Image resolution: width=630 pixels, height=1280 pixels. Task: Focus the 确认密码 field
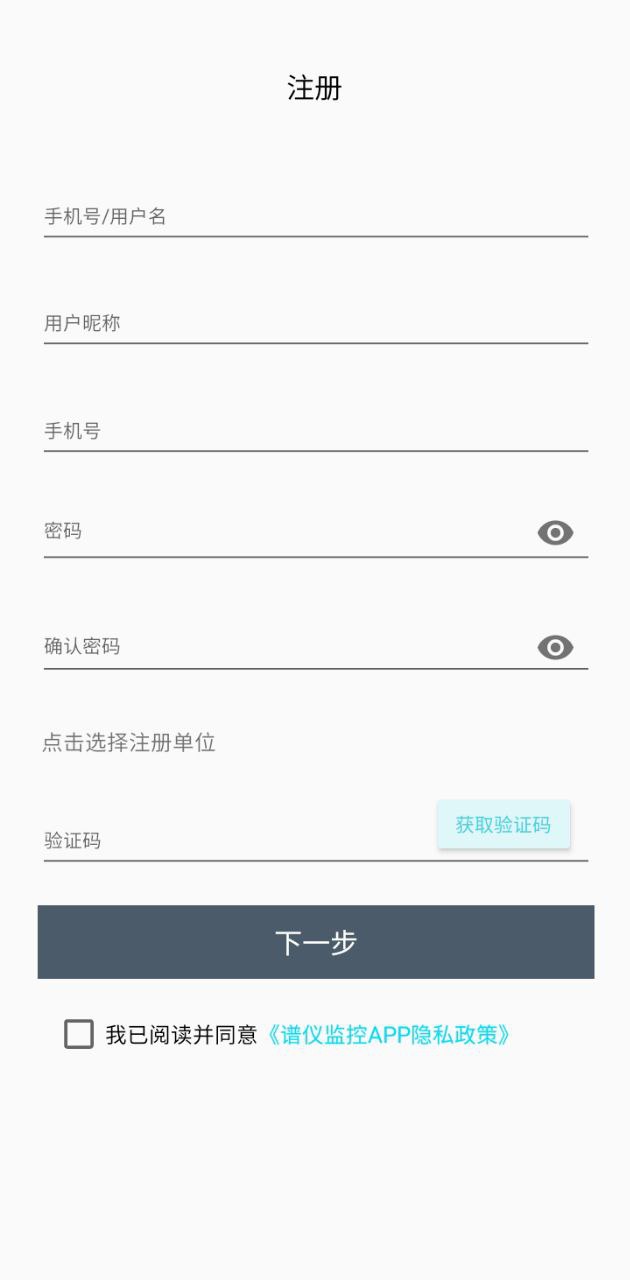280,646
